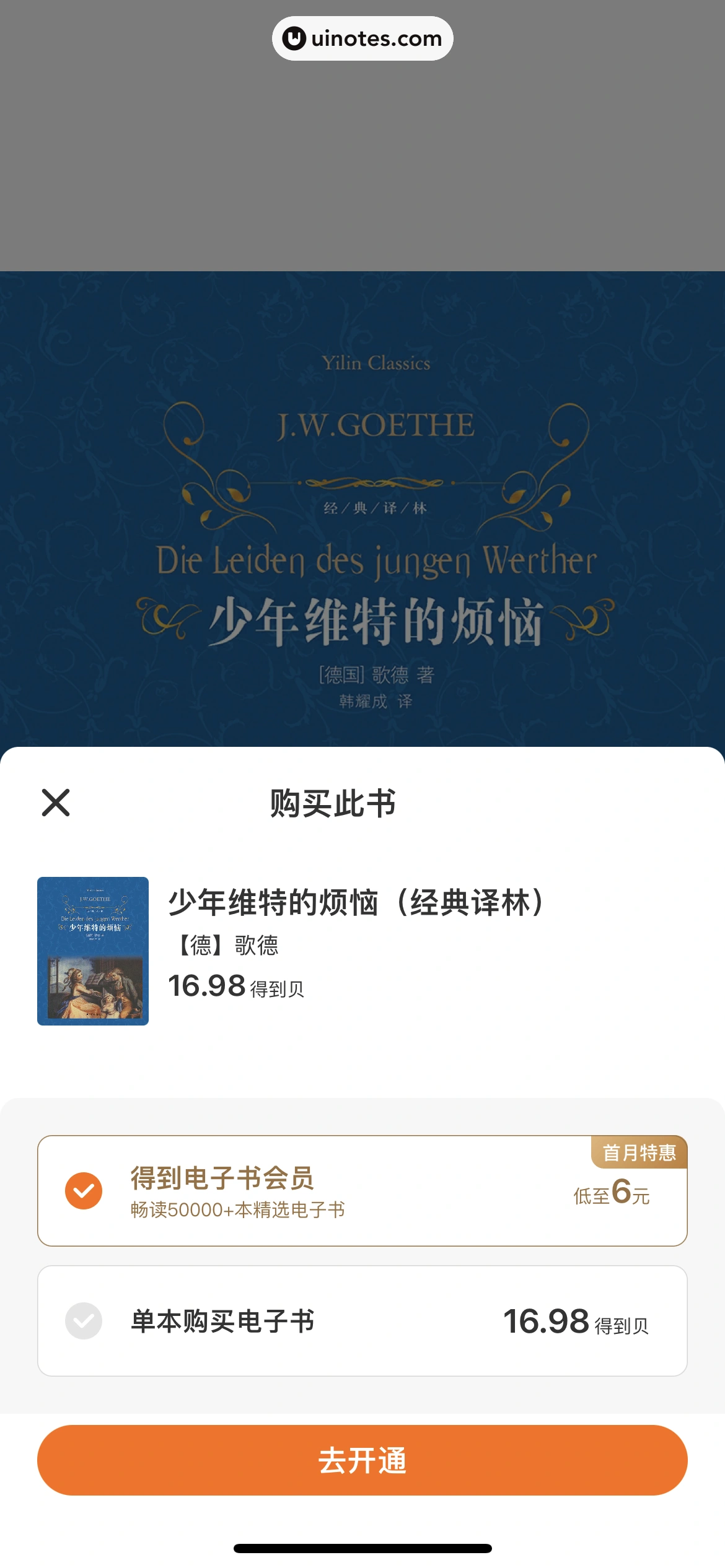Screen dimensions: 725x1568
Task: Choose 单本购买电子书 single purchase option
Action: click(362, 1320)
